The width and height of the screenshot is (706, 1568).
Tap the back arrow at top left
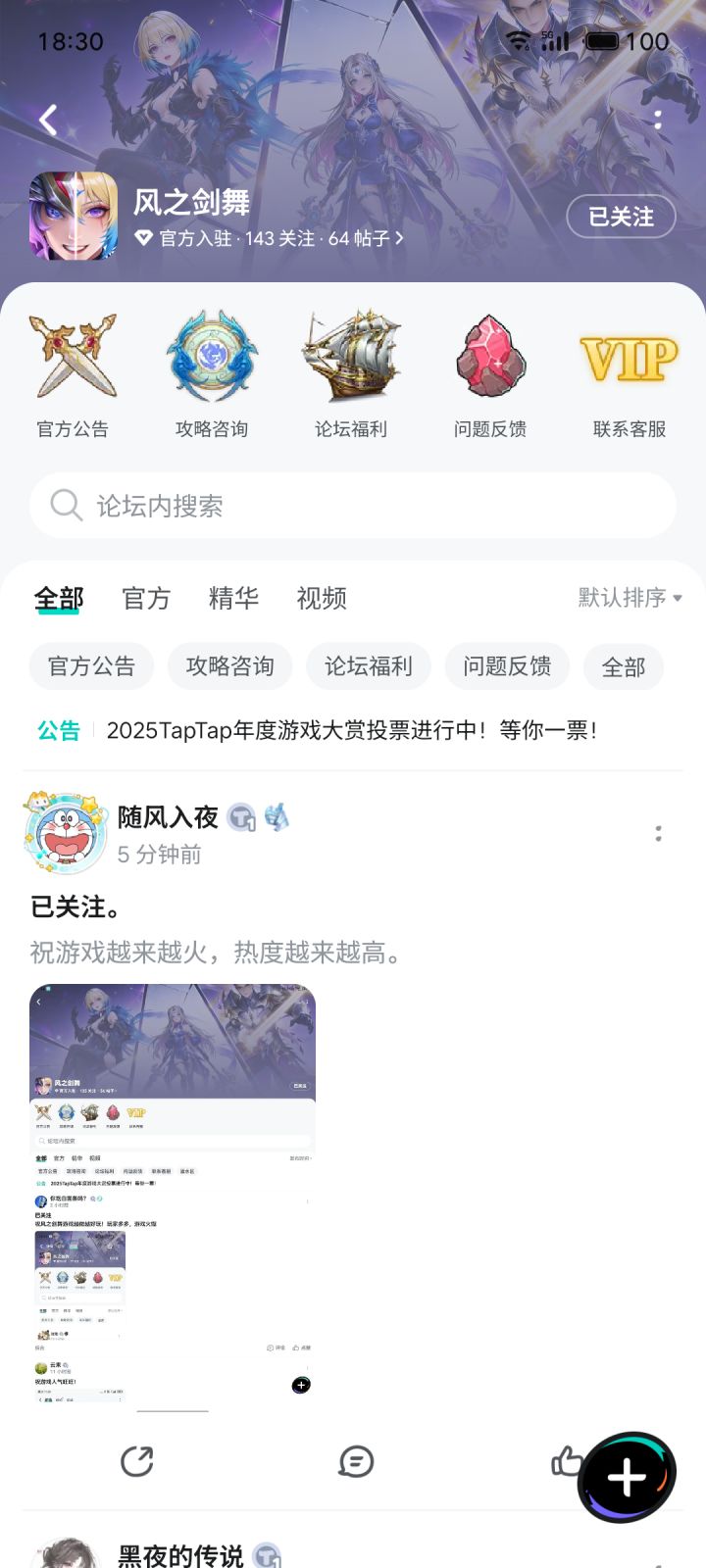point(47,120)
